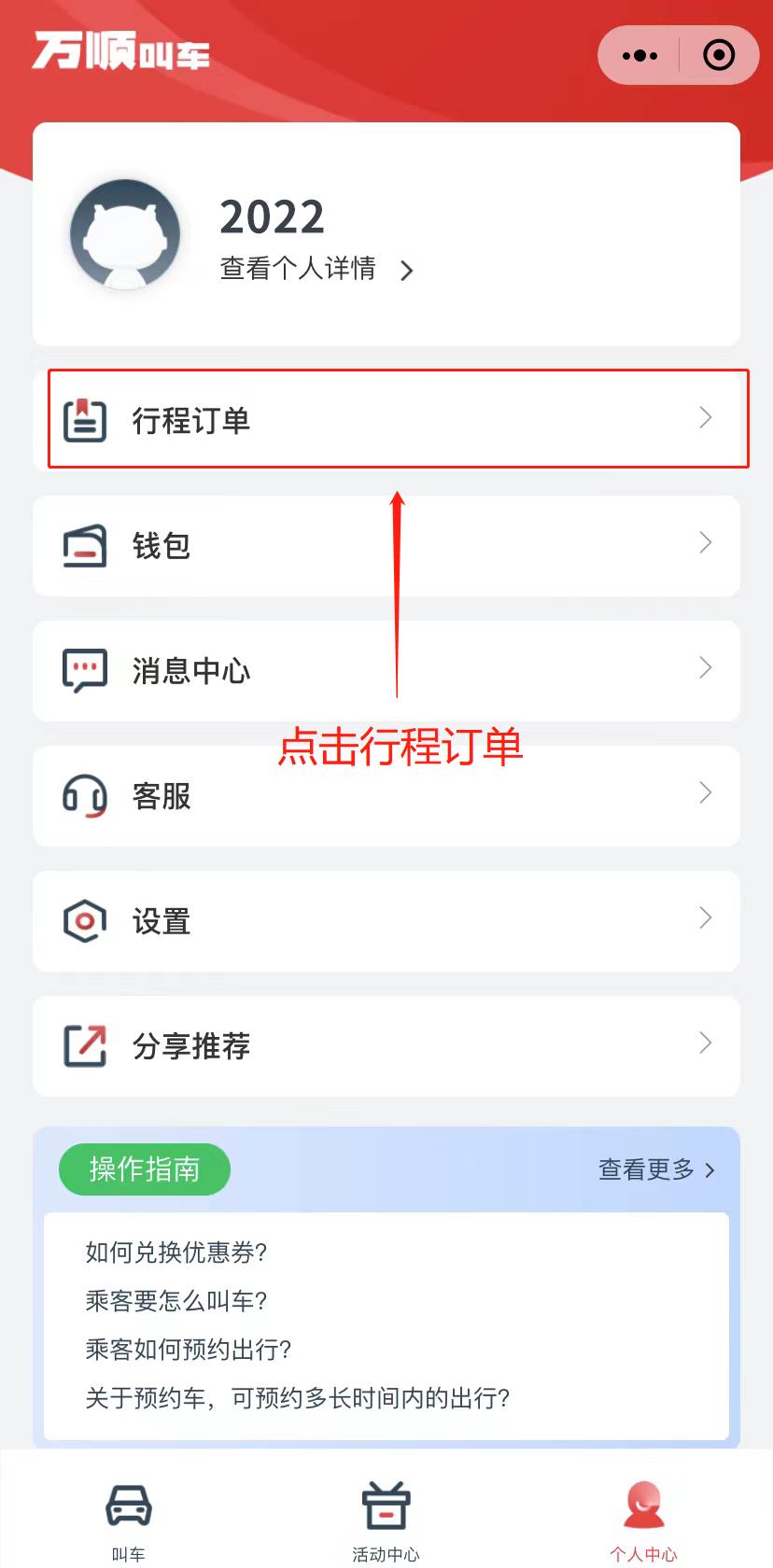773x1568 pixels.
Task: Open the 设置 settings gear icon
Action: (x=85, y=921)
